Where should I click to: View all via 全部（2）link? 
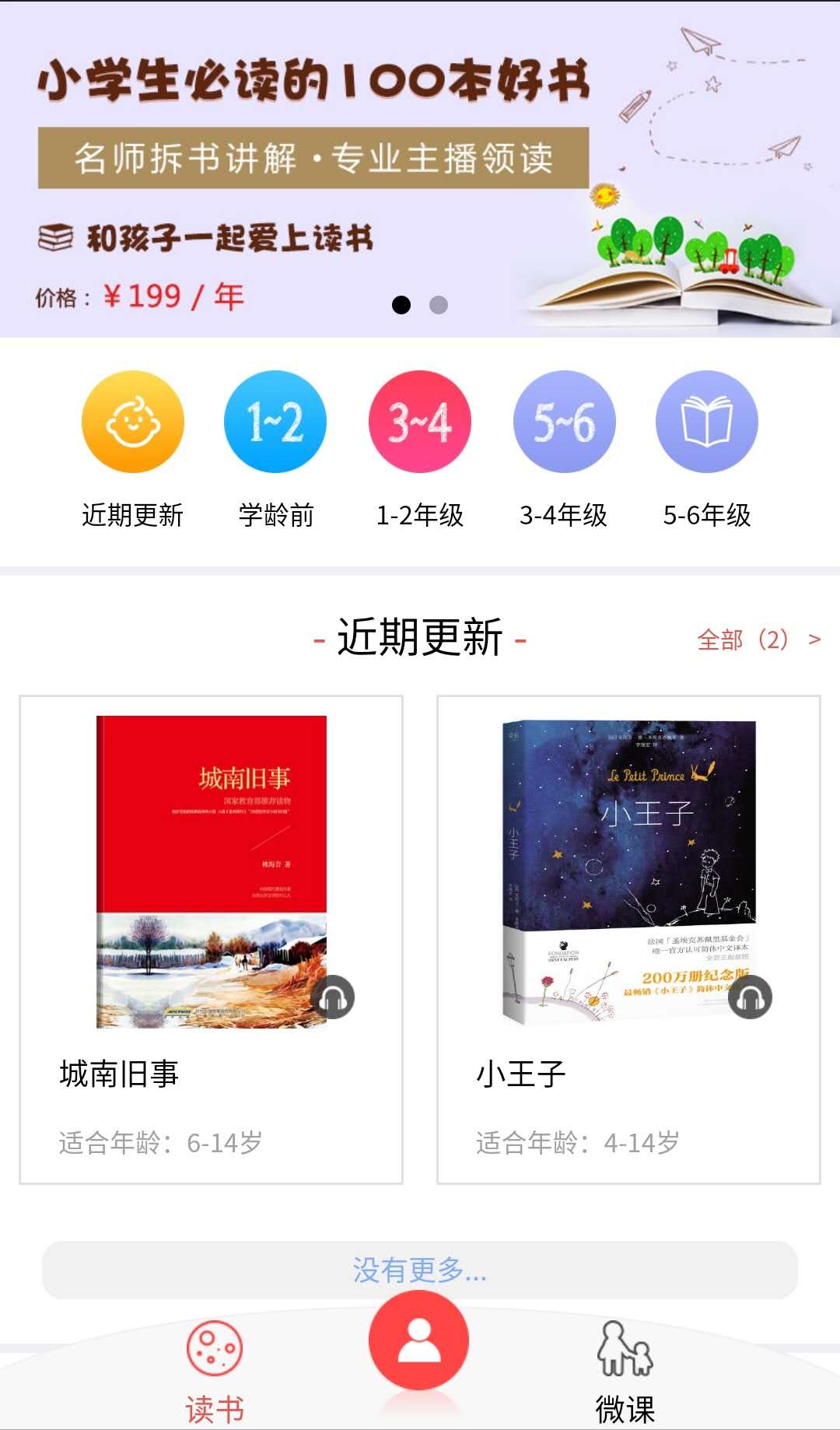(x=758, y=640)
